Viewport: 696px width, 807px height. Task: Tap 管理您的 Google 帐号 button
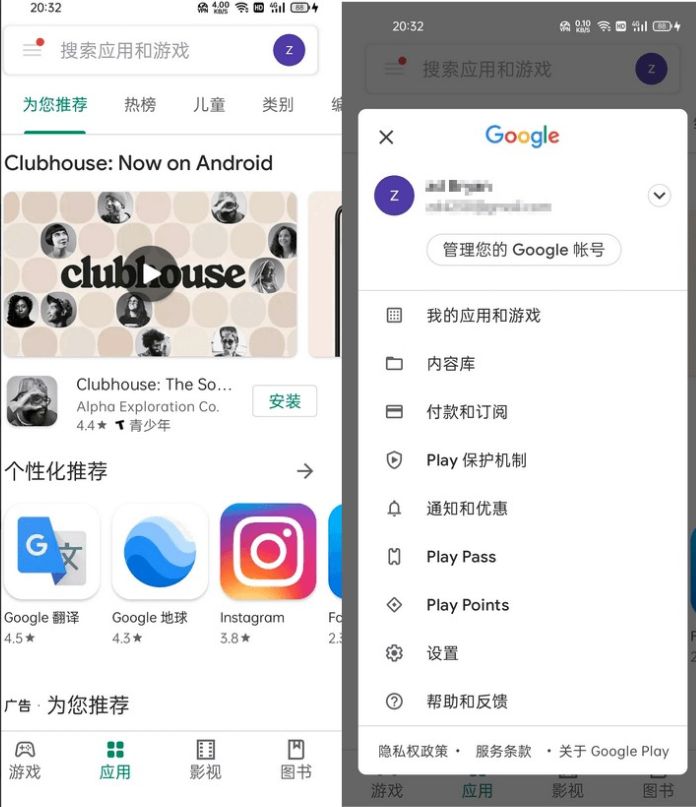click(523, 250)
